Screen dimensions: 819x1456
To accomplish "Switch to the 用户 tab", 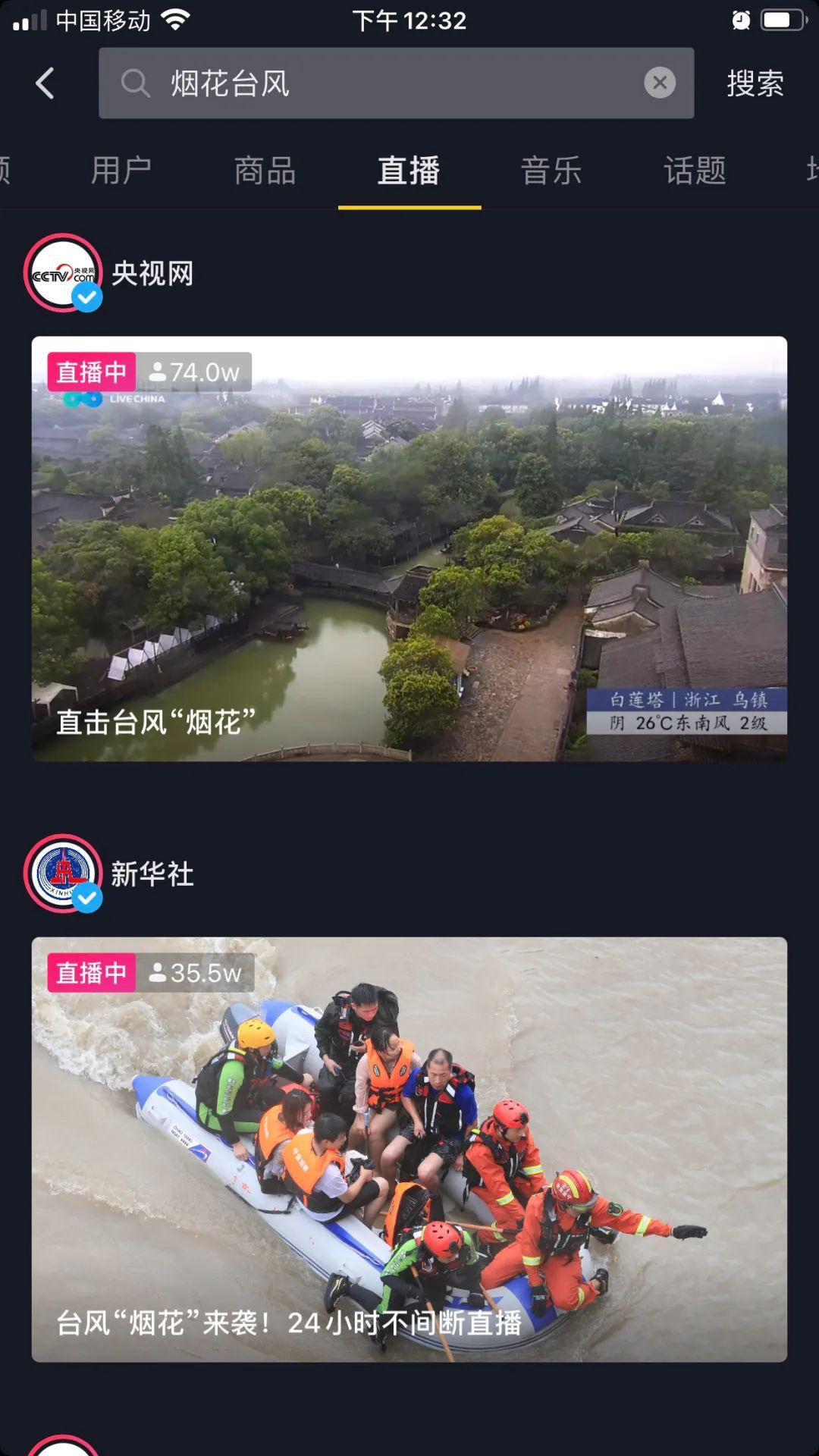I will 121,171.
